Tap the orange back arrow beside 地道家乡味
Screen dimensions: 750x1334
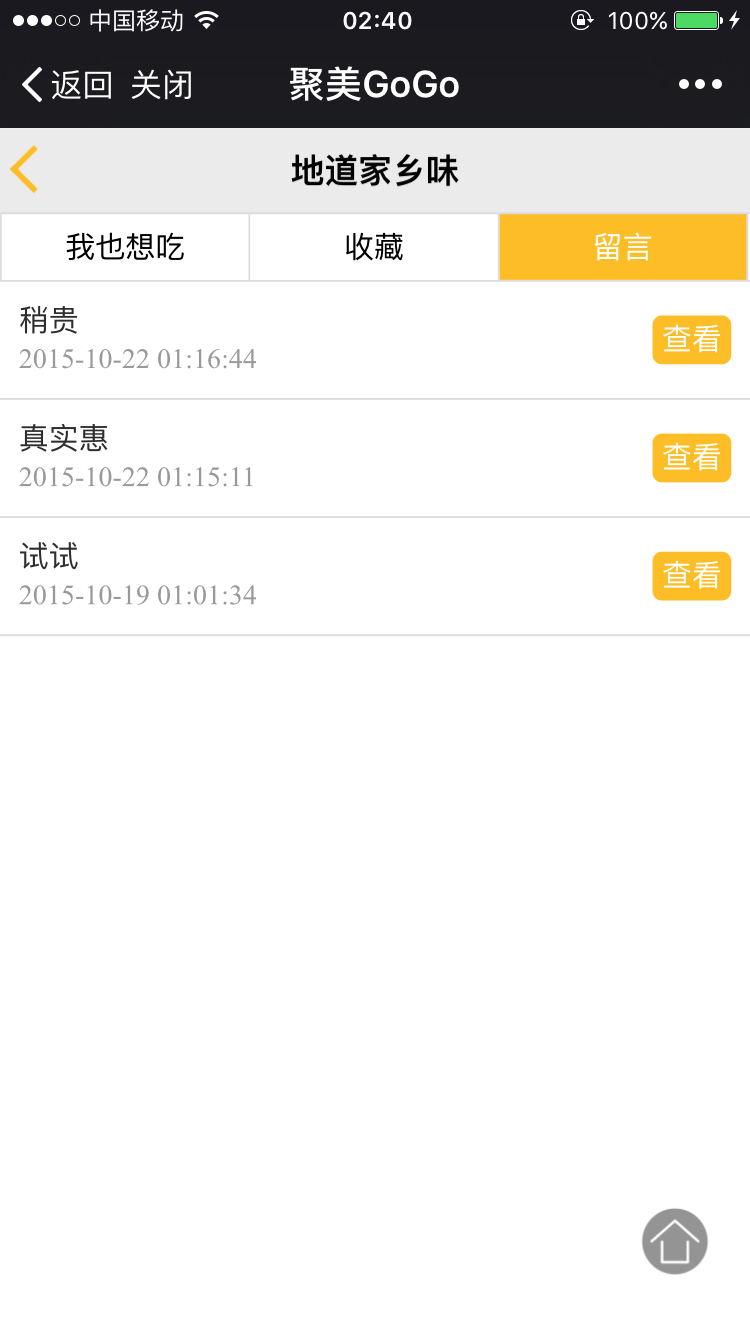(25, 169)
